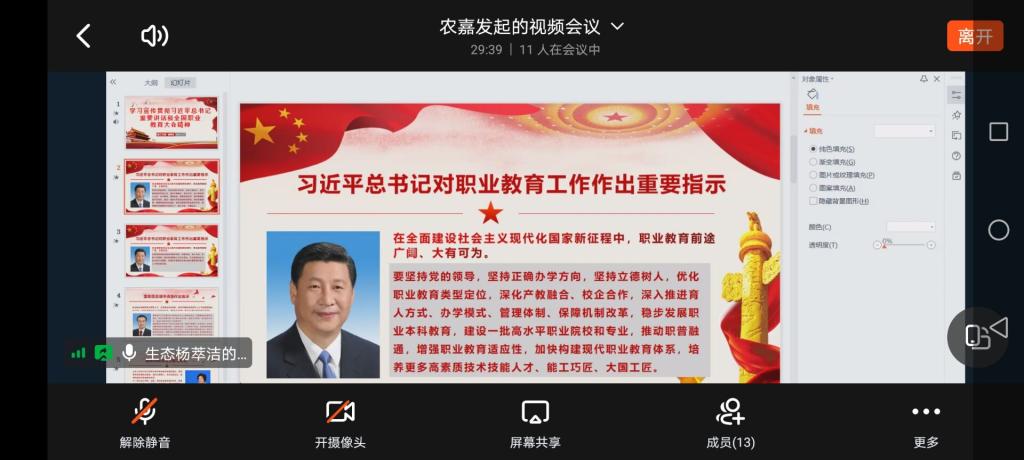Go back from the meeting screen
This screenshot has height=460, width=1024.
point(84,36)
